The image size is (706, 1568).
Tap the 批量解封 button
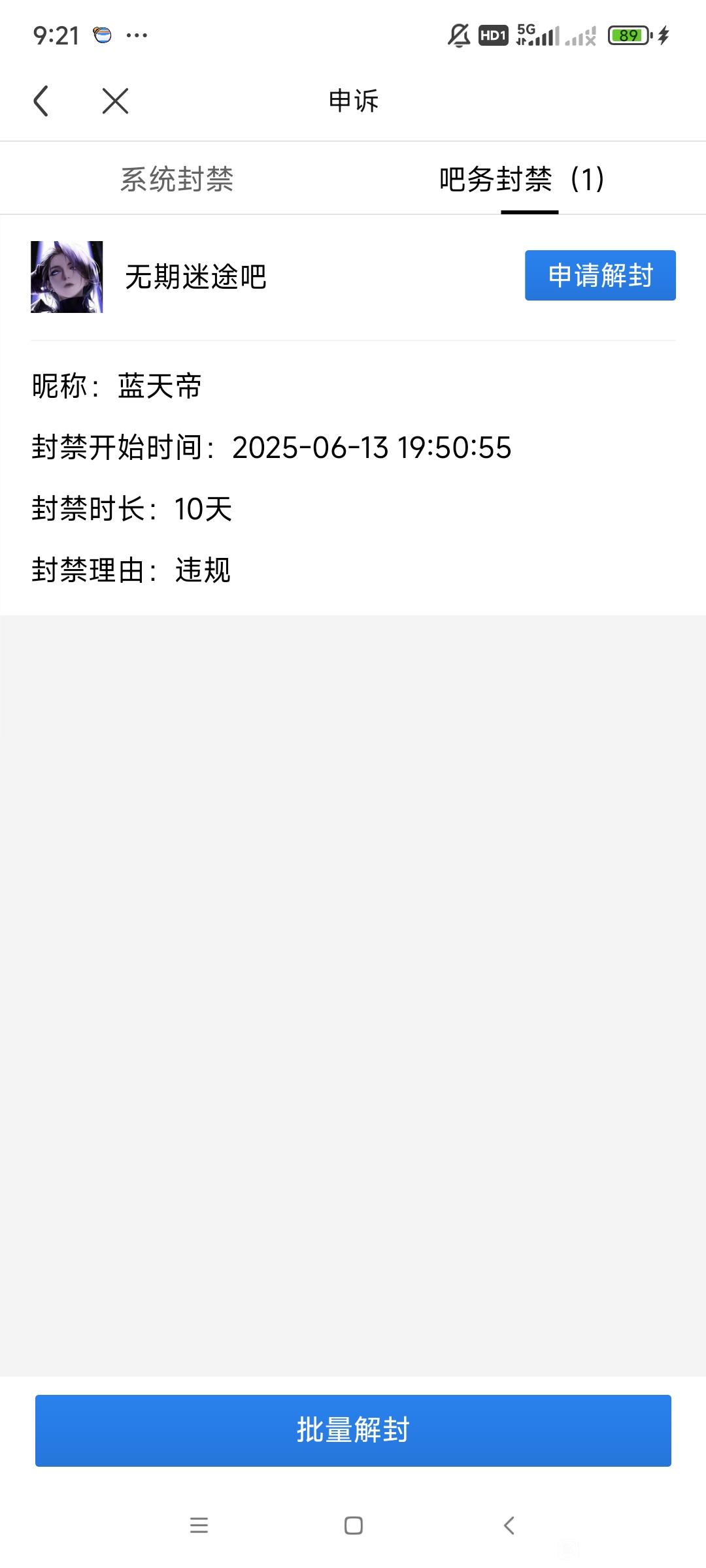pyautogui.click(x=353, y=1430)
